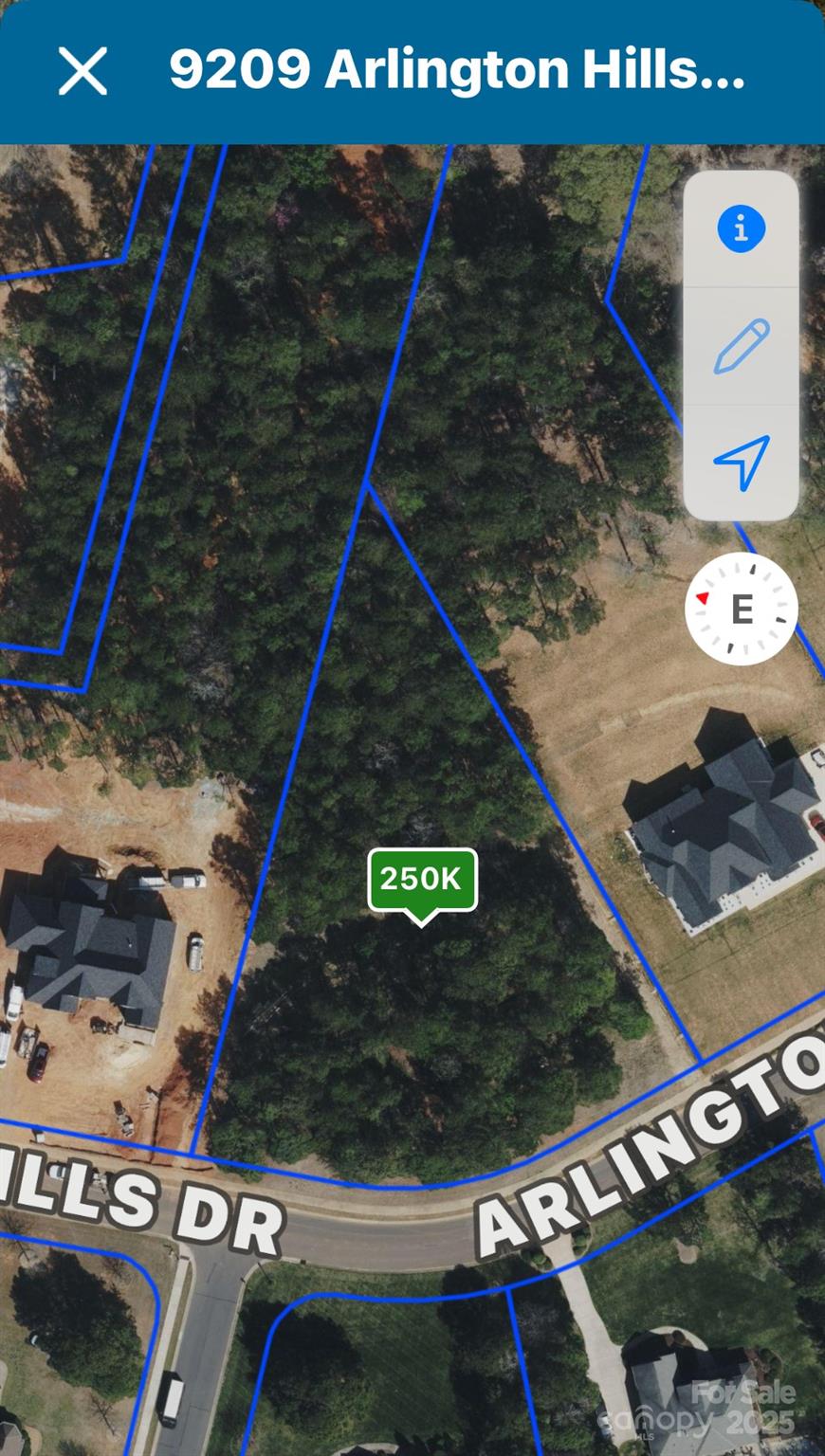Center map on my current location
This screenshot has height=1456, width=825.
pos(741,463)
